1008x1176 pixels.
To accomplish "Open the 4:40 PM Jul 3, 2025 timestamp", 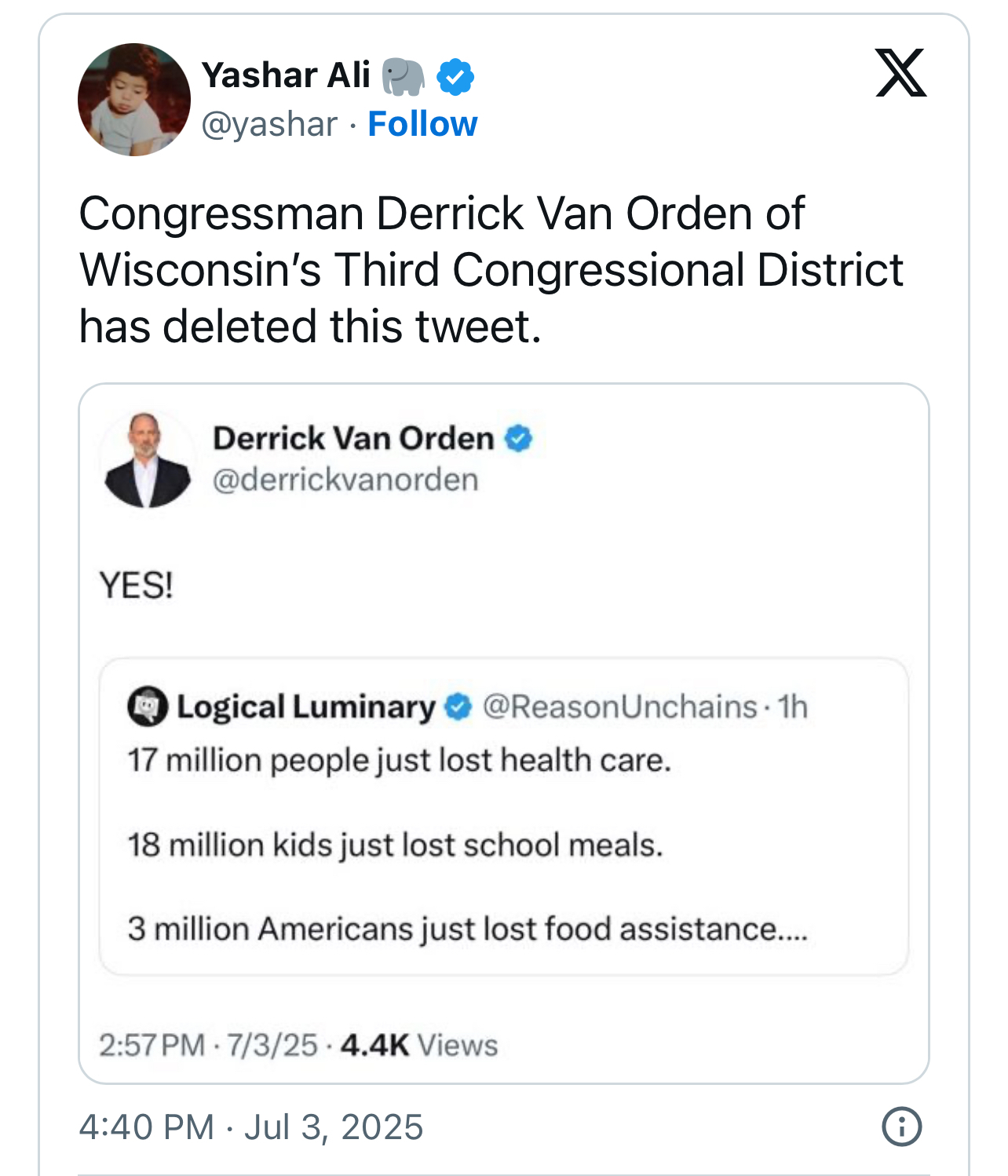I will [x=250, y=1127].
